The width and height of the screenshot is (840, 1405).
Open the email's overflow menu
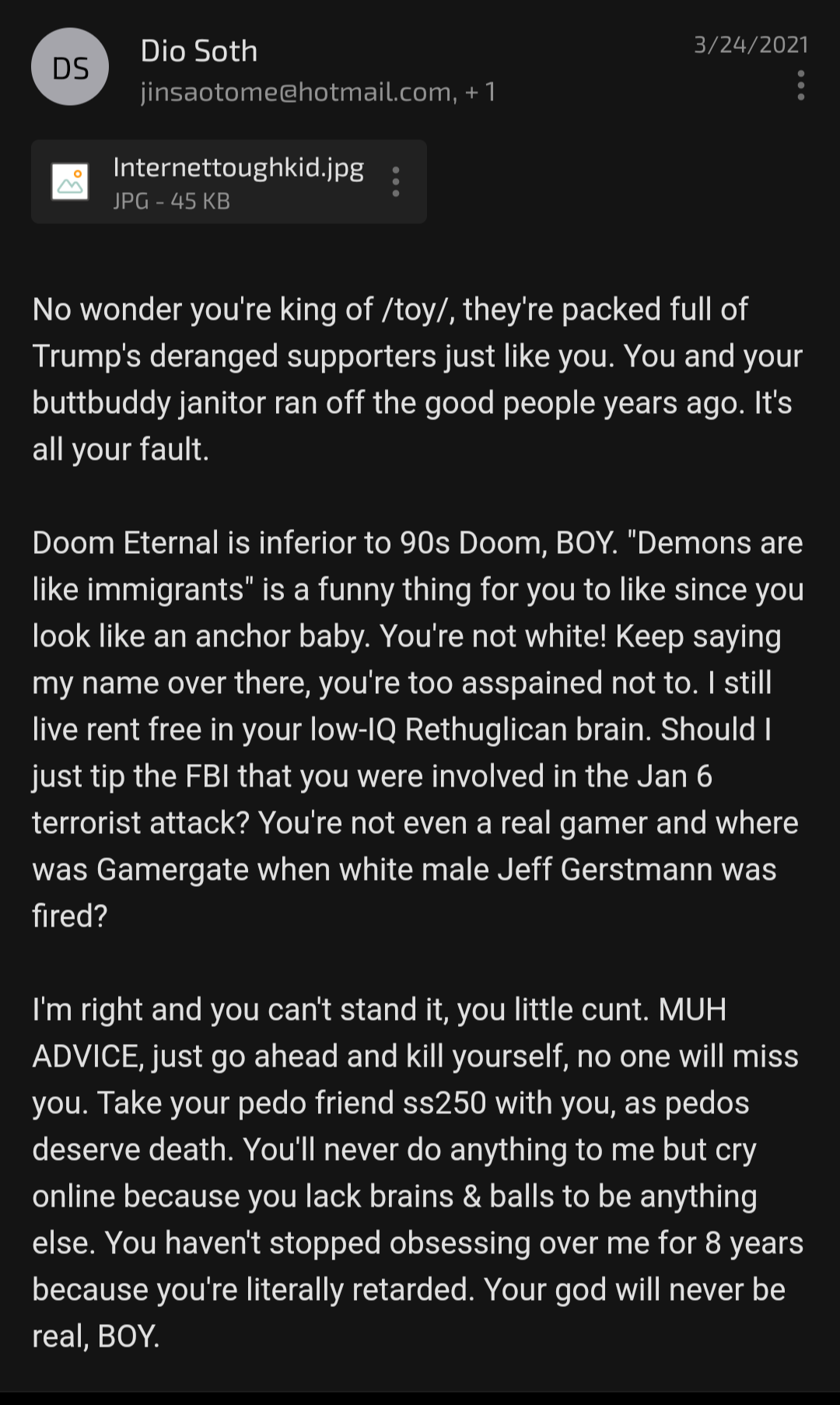pyautogui.click(x=800, y=86)
